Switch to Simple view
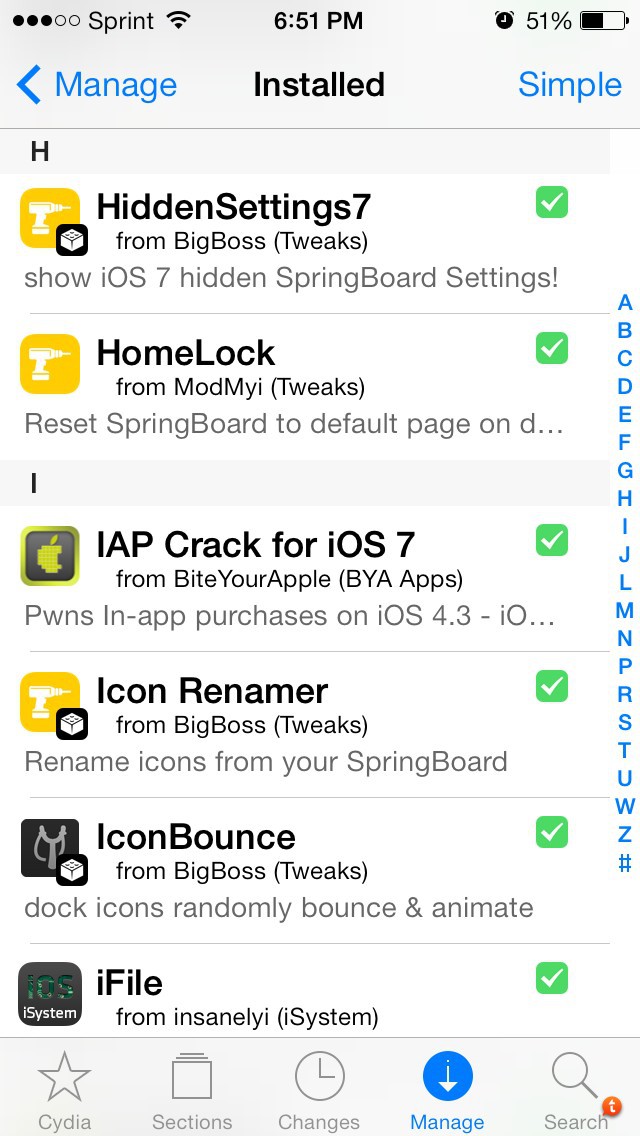The image size is (640, 1136). coord(569,85)
